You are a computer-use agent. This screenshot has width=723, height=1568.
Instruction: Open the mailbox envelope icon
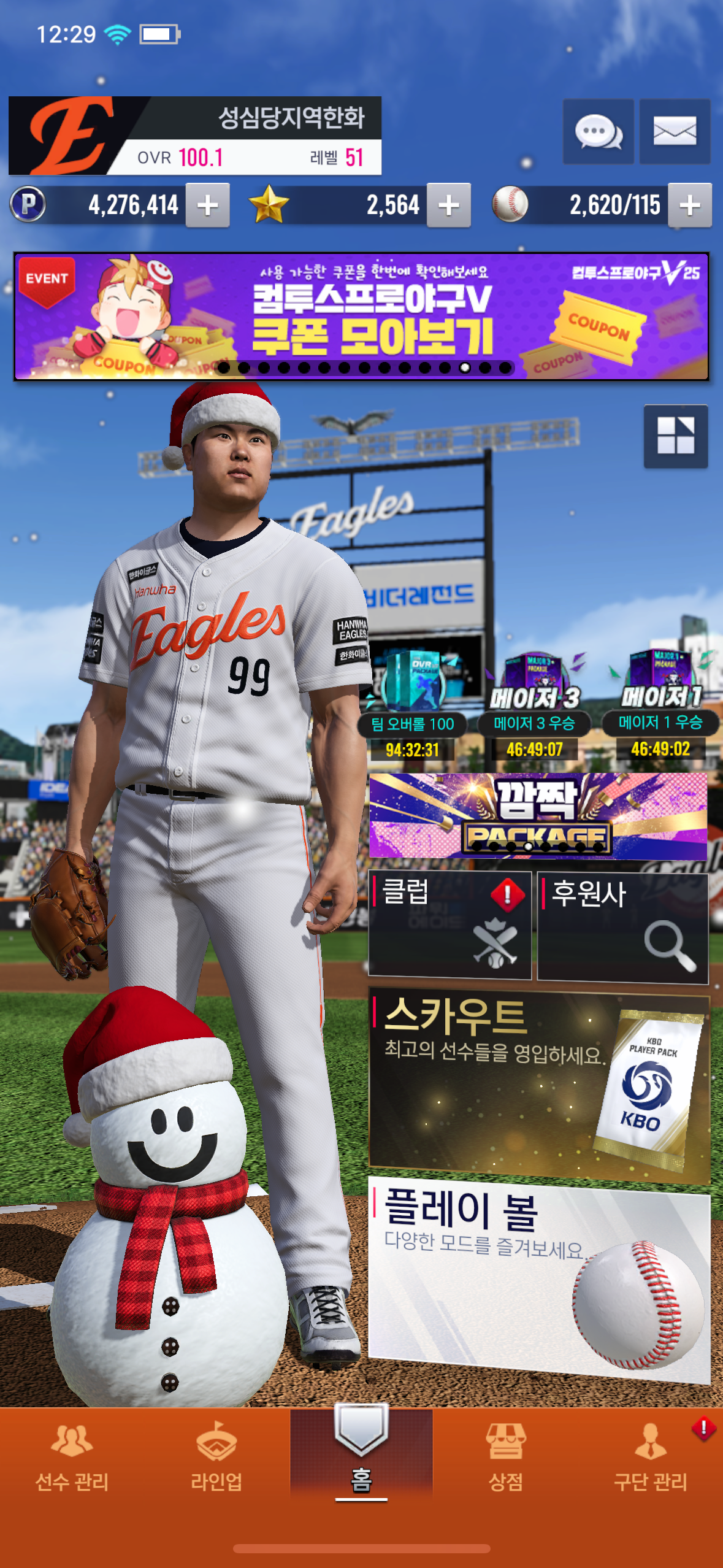click(x=675, y=132)
